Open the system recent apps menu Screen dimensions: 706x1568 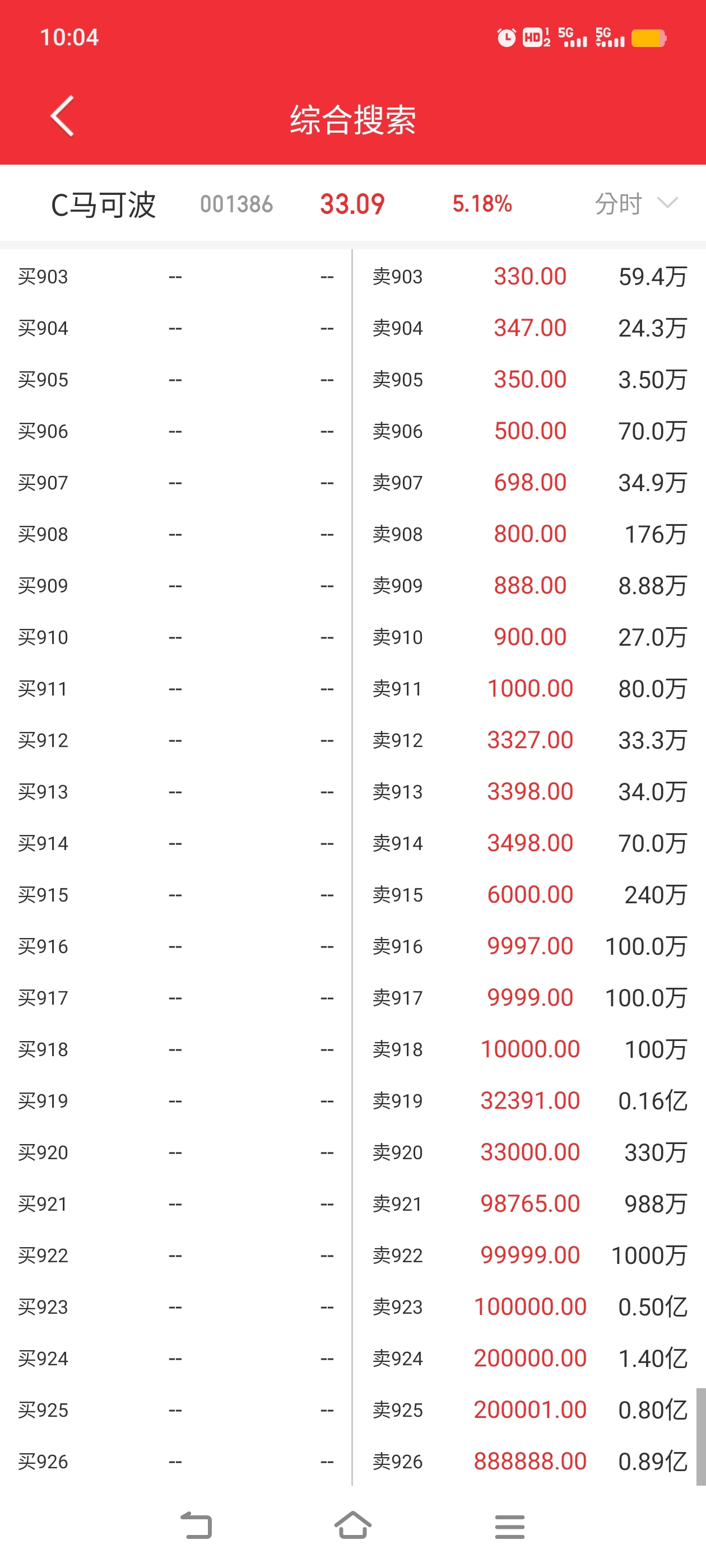[x=509, y=1526]
